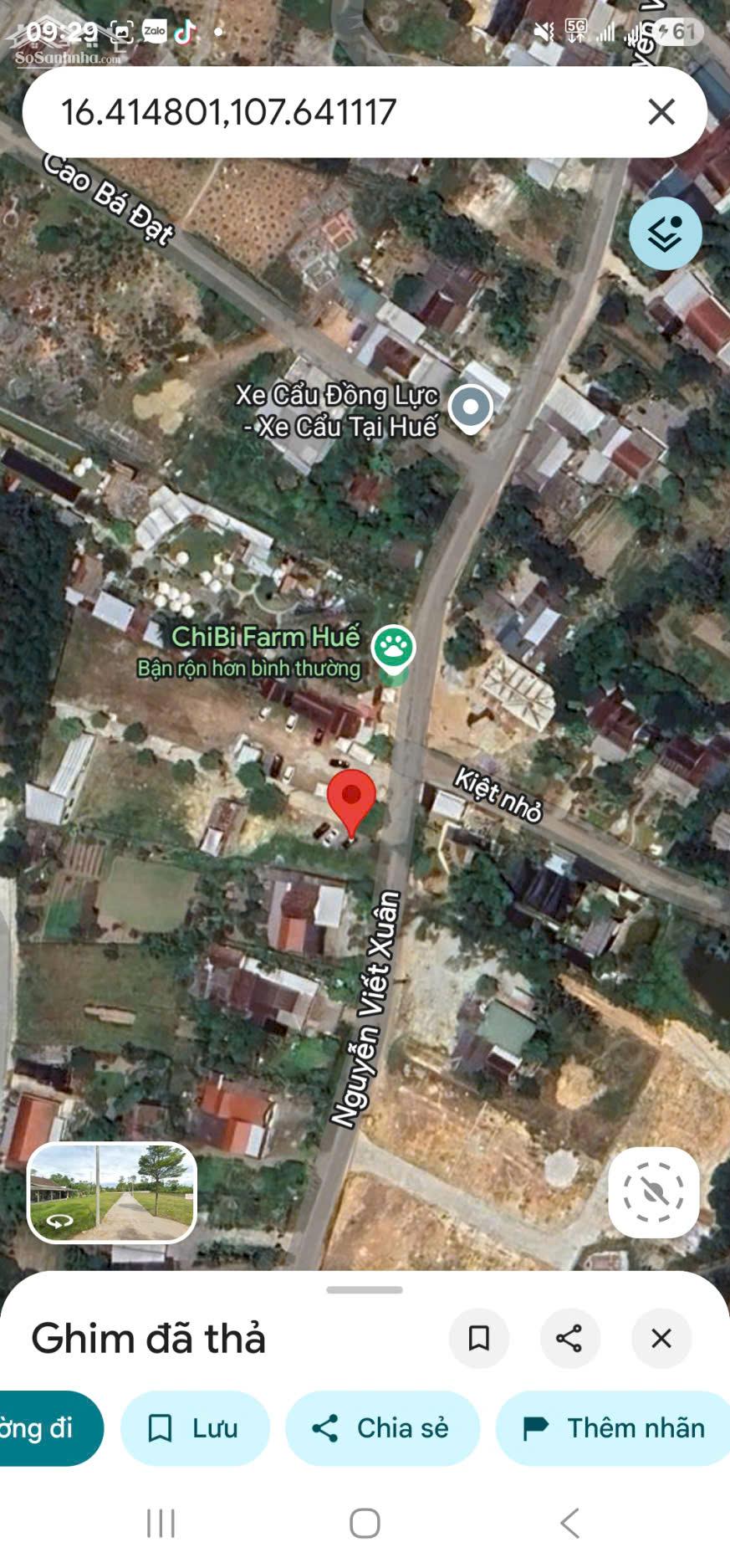Bookmark the dropped pin via header icon

pos(479,1338)
